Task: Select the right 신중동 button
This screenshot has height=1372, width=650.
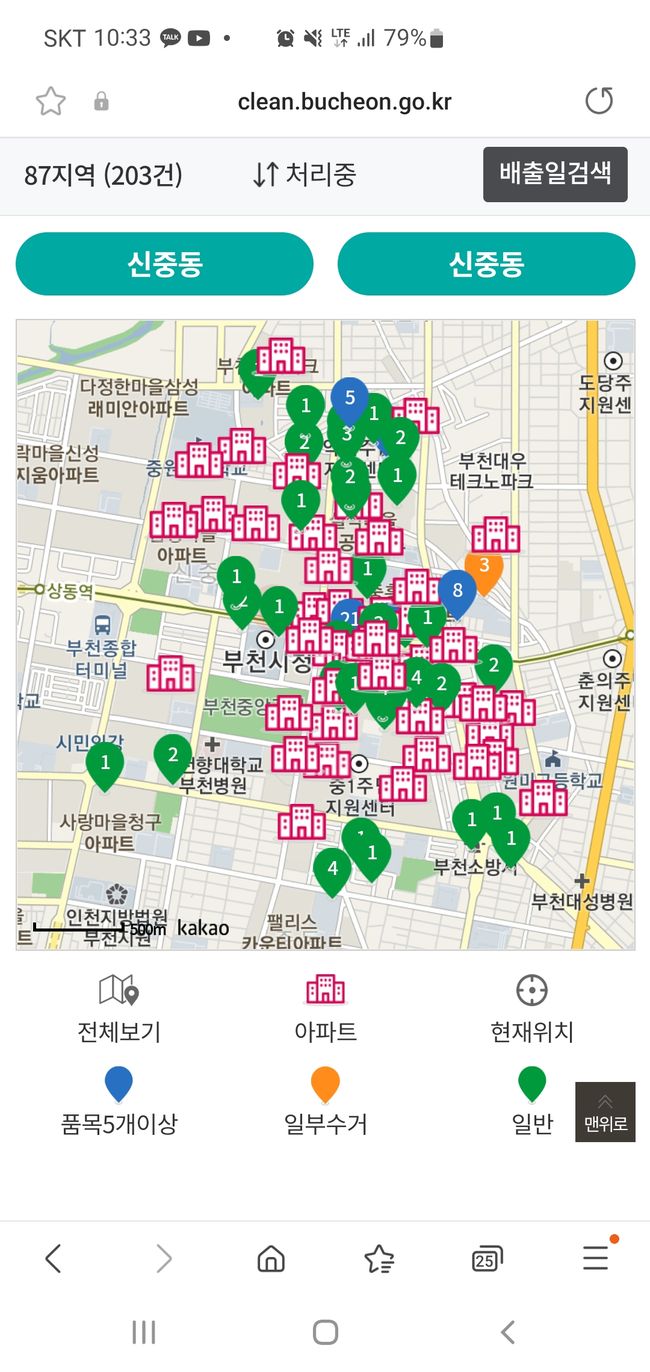Action: click(486, 264)
